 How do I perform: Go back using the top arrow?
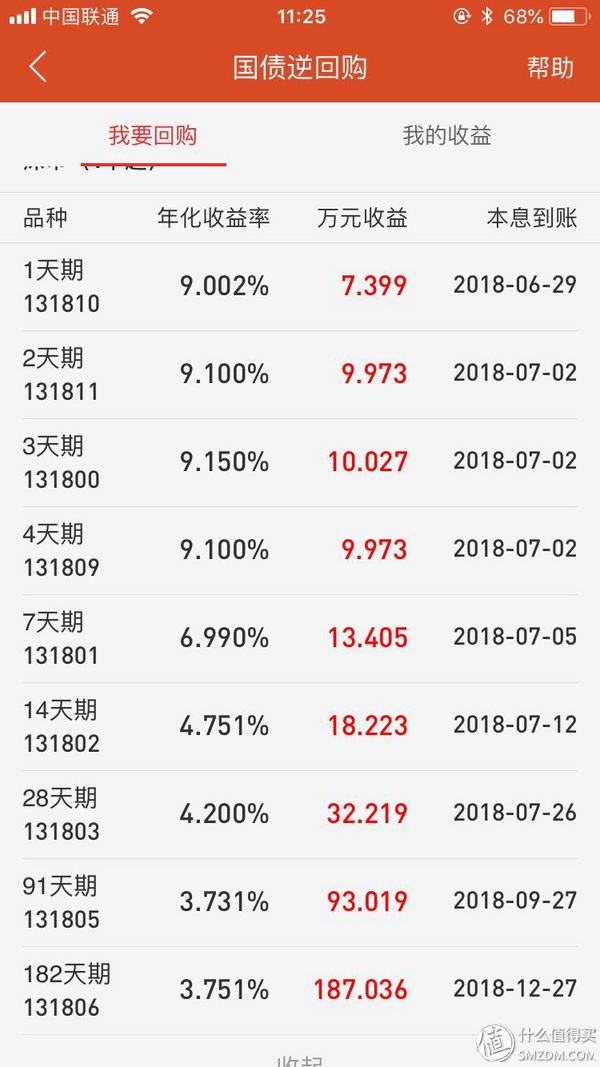click(x=38, y=68)
